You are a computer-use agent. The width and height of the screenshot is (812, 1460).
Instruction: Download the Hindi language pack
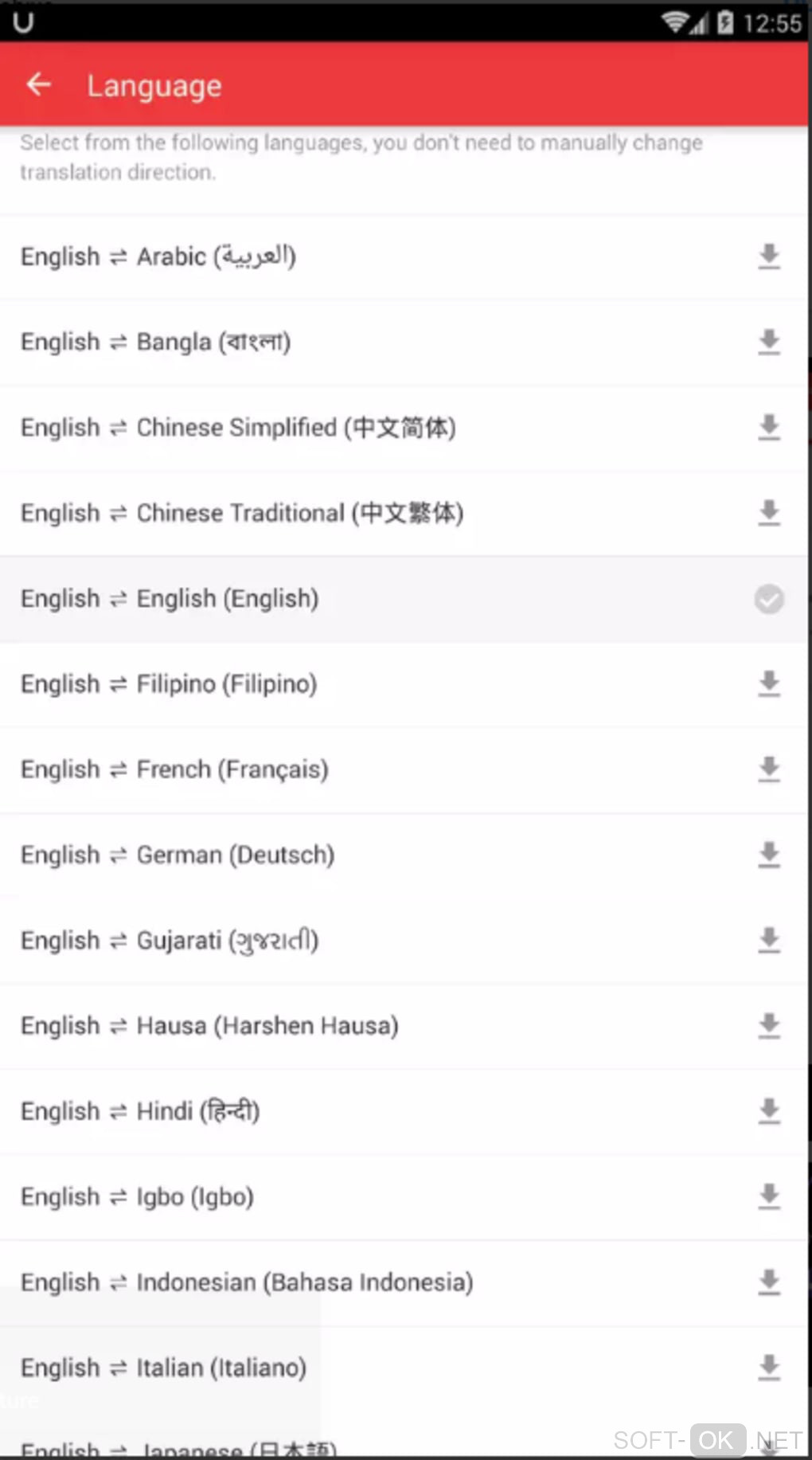pos(768,1111)
